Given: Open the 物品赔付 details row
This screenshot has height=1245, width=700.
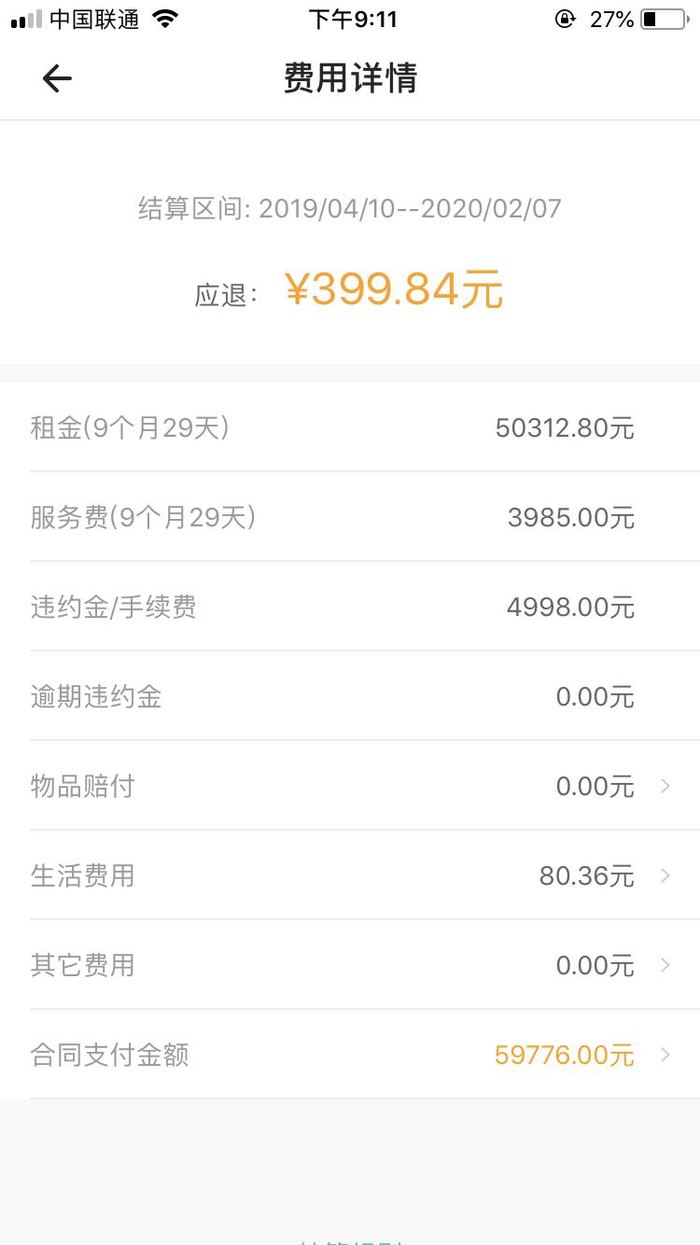Looking at the screenshot, I should click(350, 786).
